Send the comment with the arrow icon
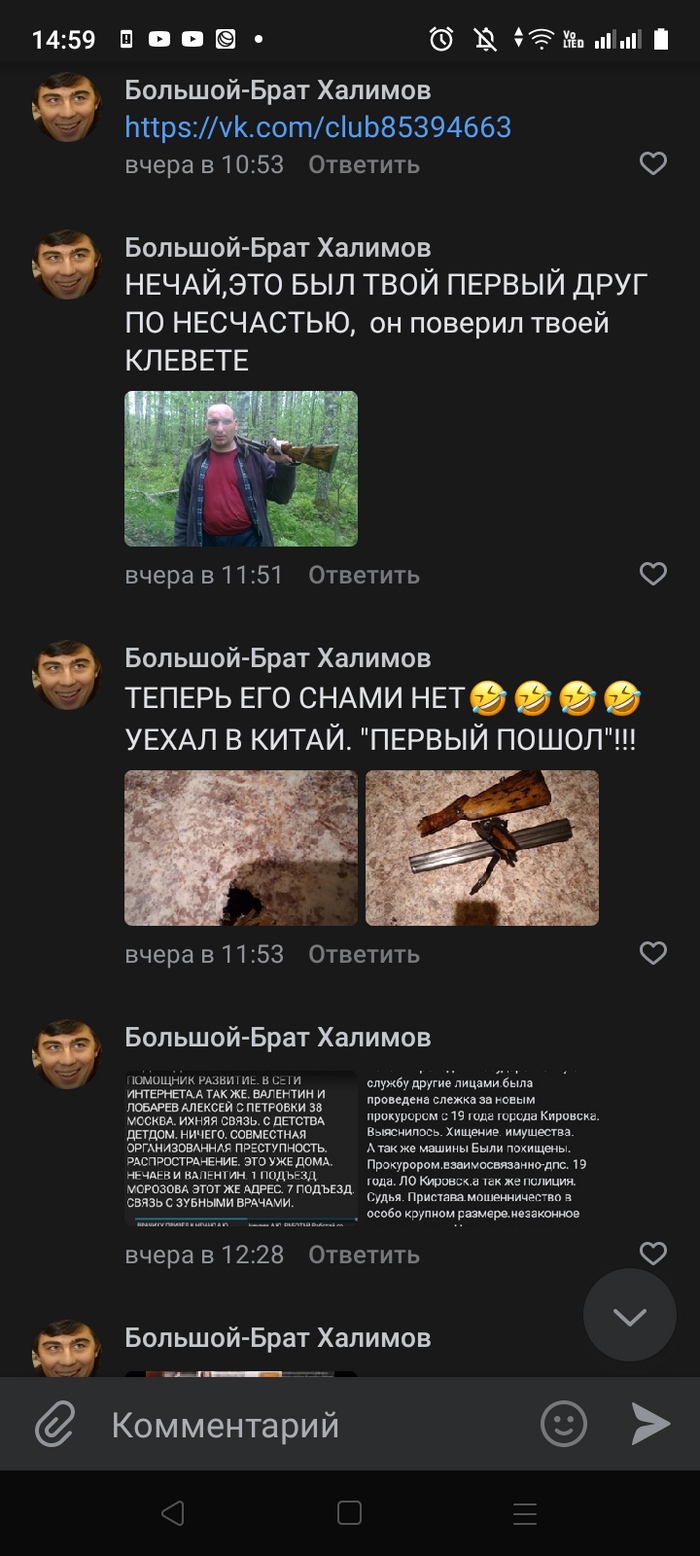The height and width of the screenshot is (1556, 700). click(650, 1424)
